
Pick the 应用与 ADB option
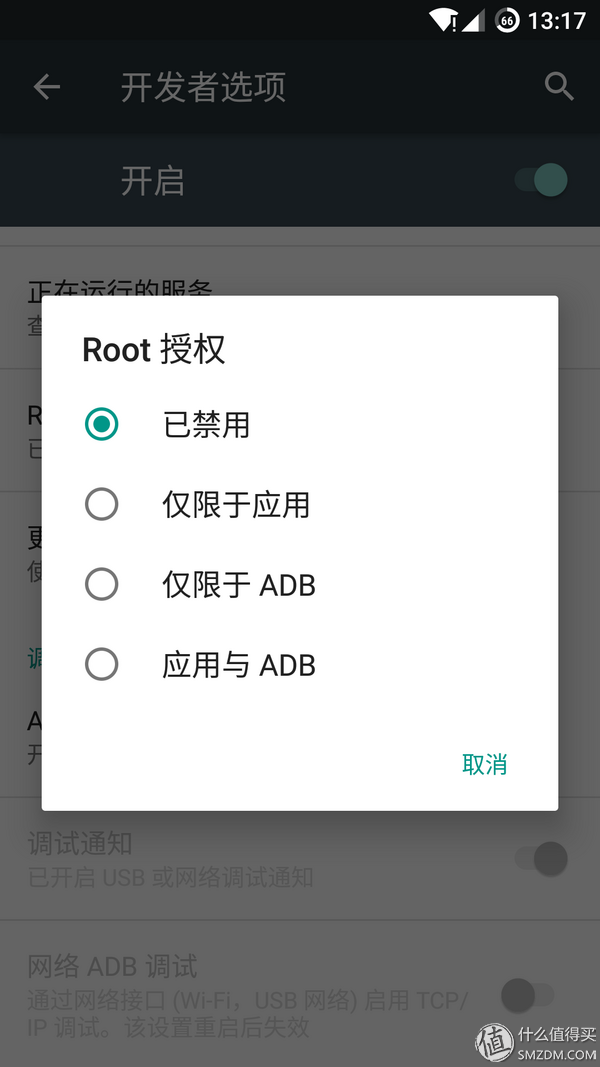(102, 664)
